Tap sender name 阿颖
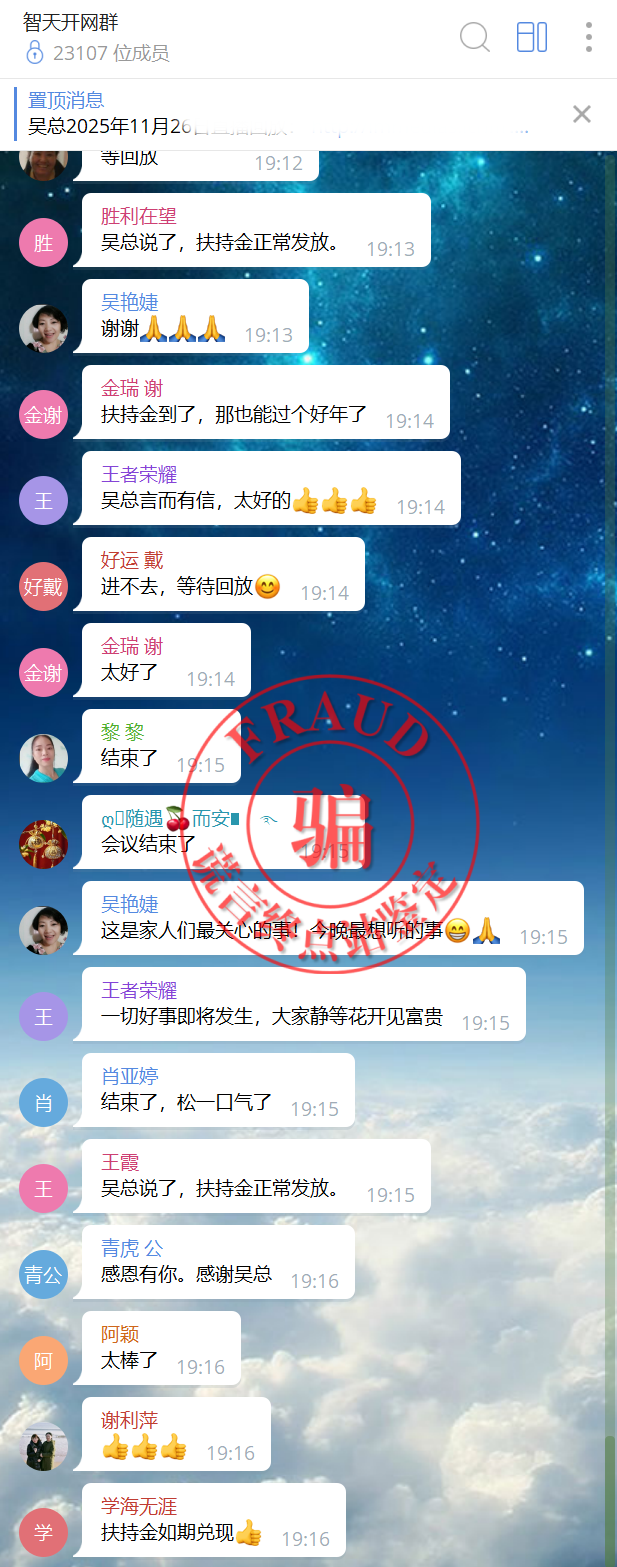 (119, 1334)
